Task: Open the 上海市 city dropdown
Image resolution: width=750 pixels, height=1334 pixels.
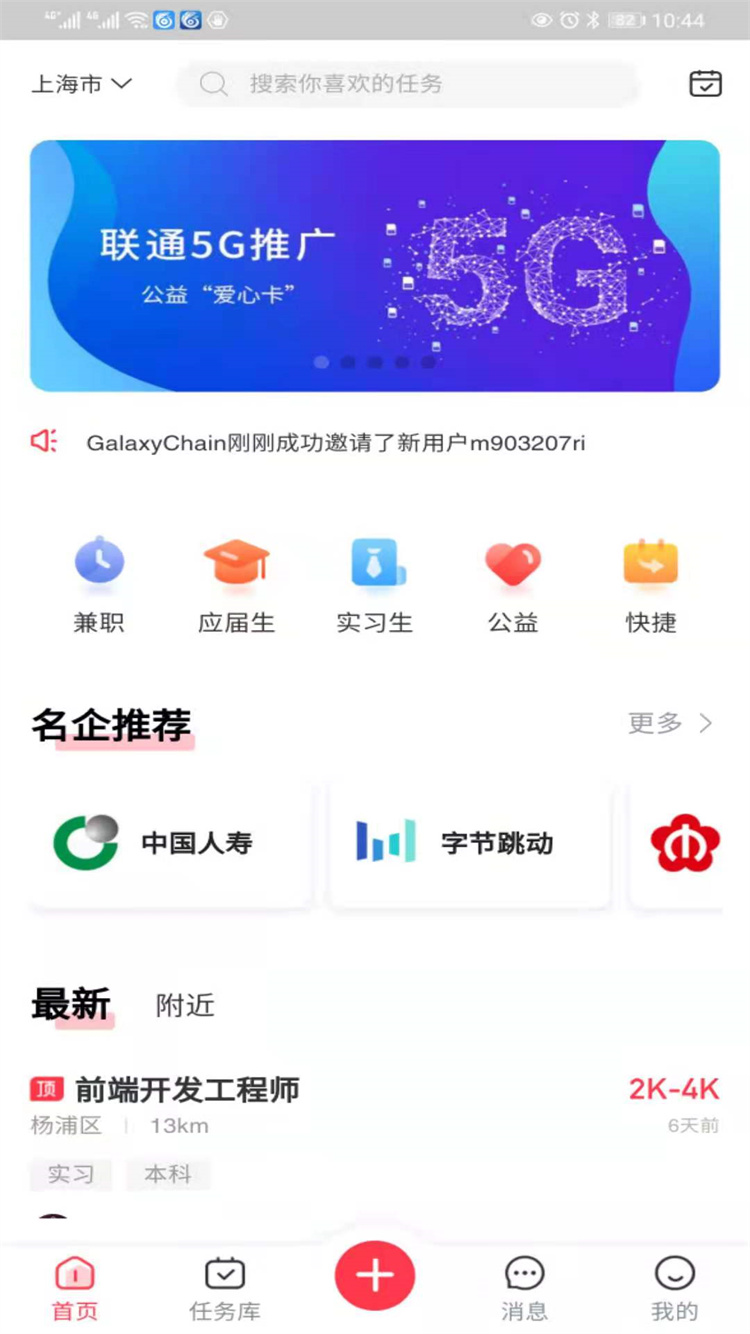Action: coord(82,84)
